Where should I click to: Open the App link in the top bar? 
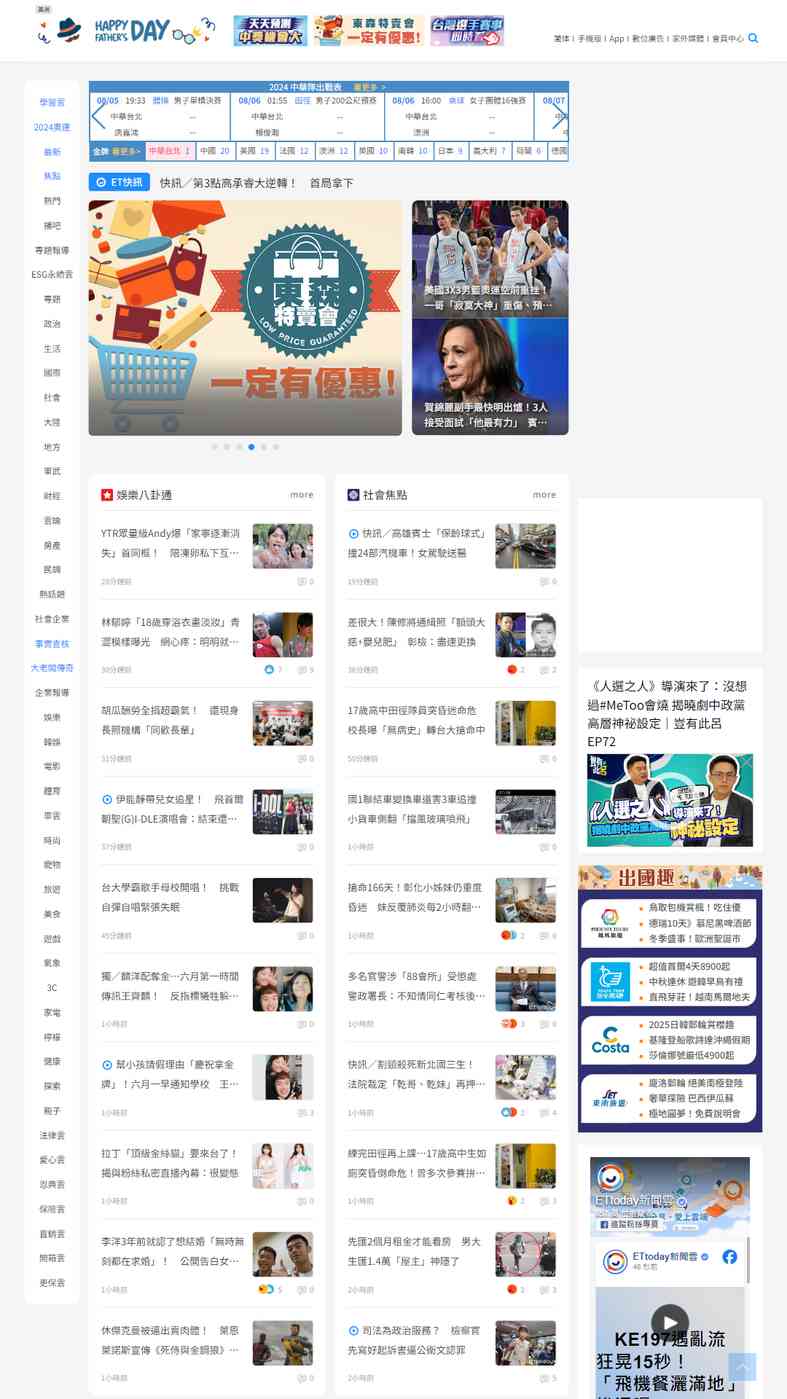pos(616,39)
